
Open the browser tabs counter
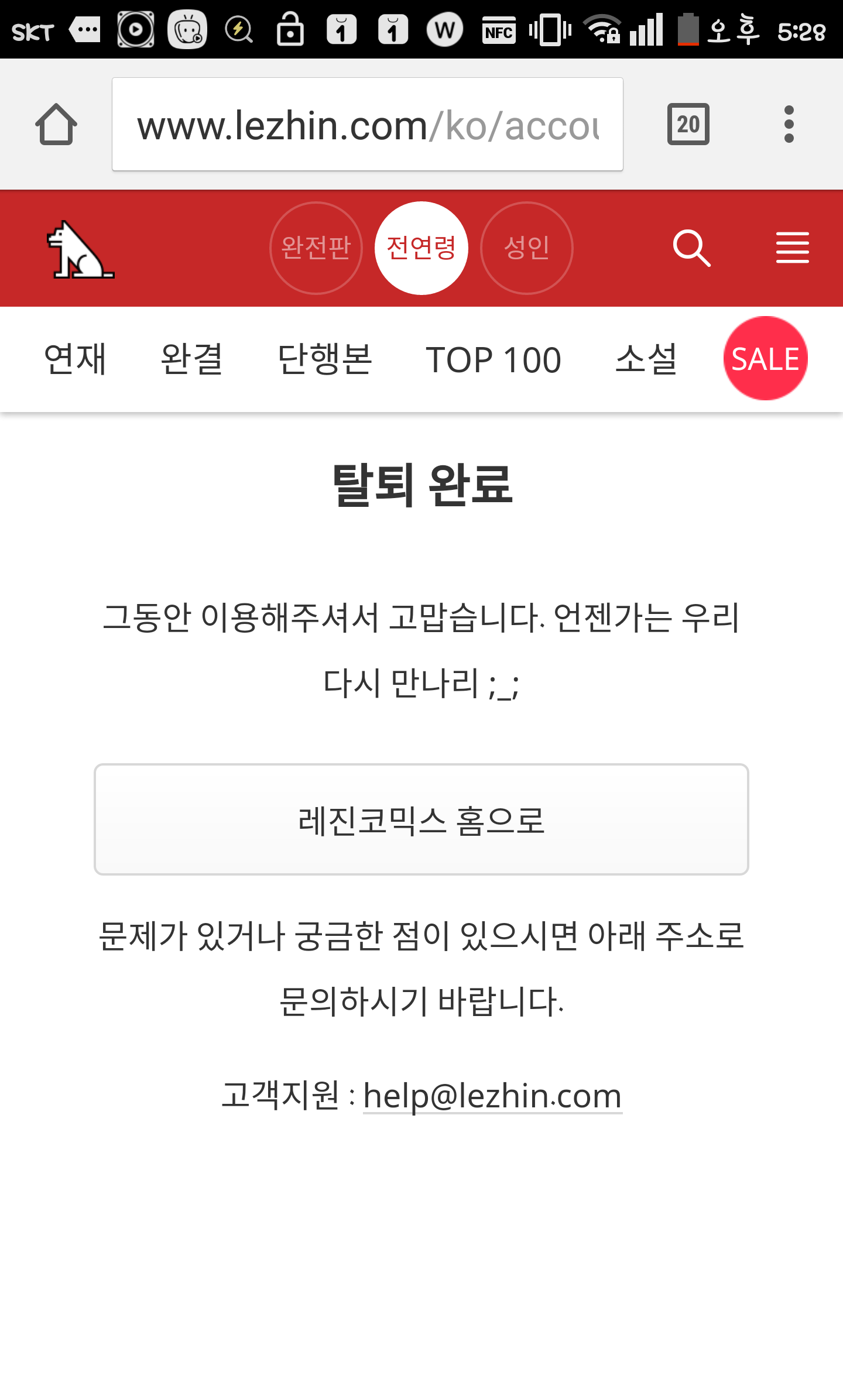point(688,124)
